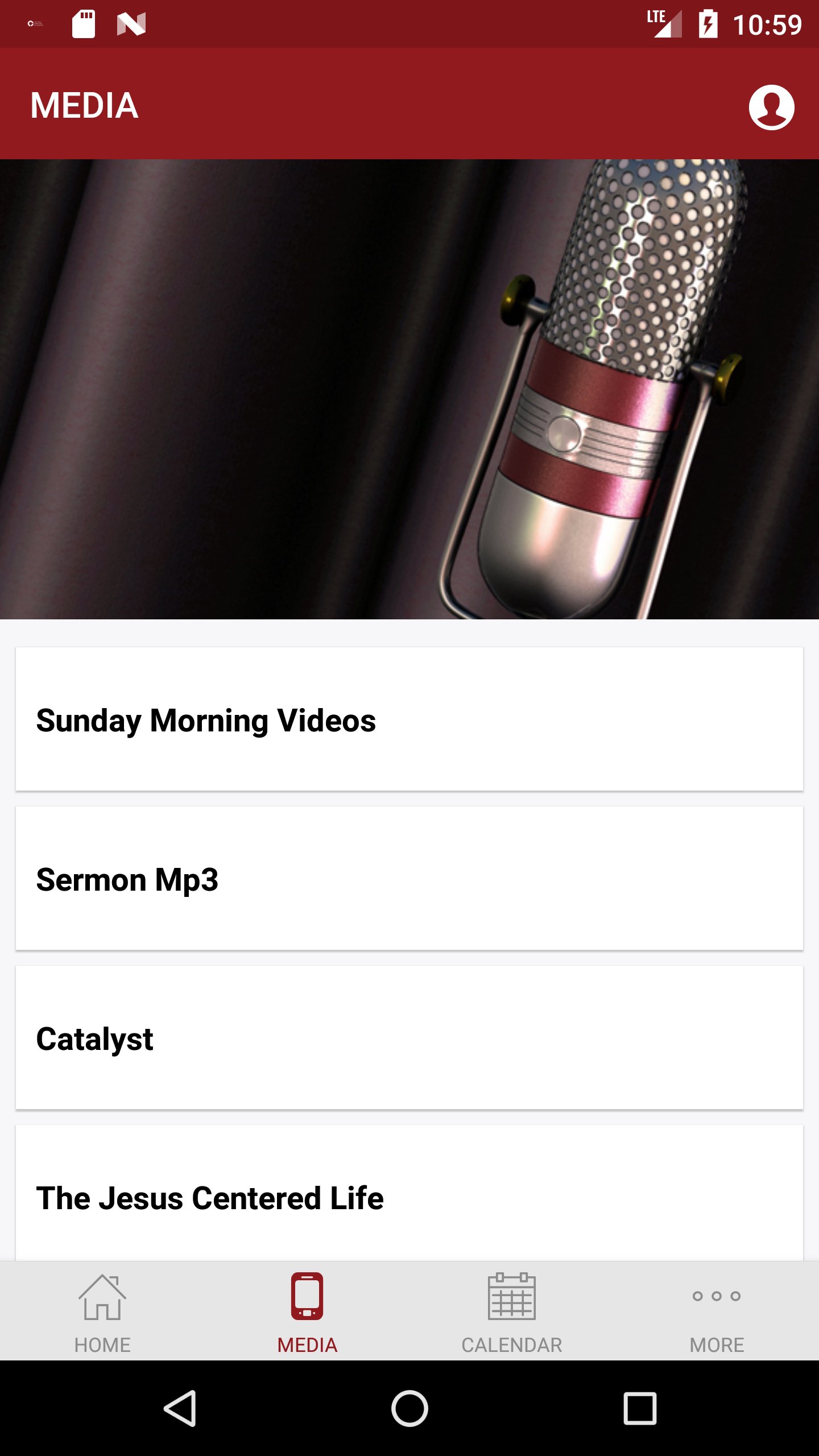Select the Catalyst media item
Viewport: 819px width, 1456px height.
tap(409, 1037)
